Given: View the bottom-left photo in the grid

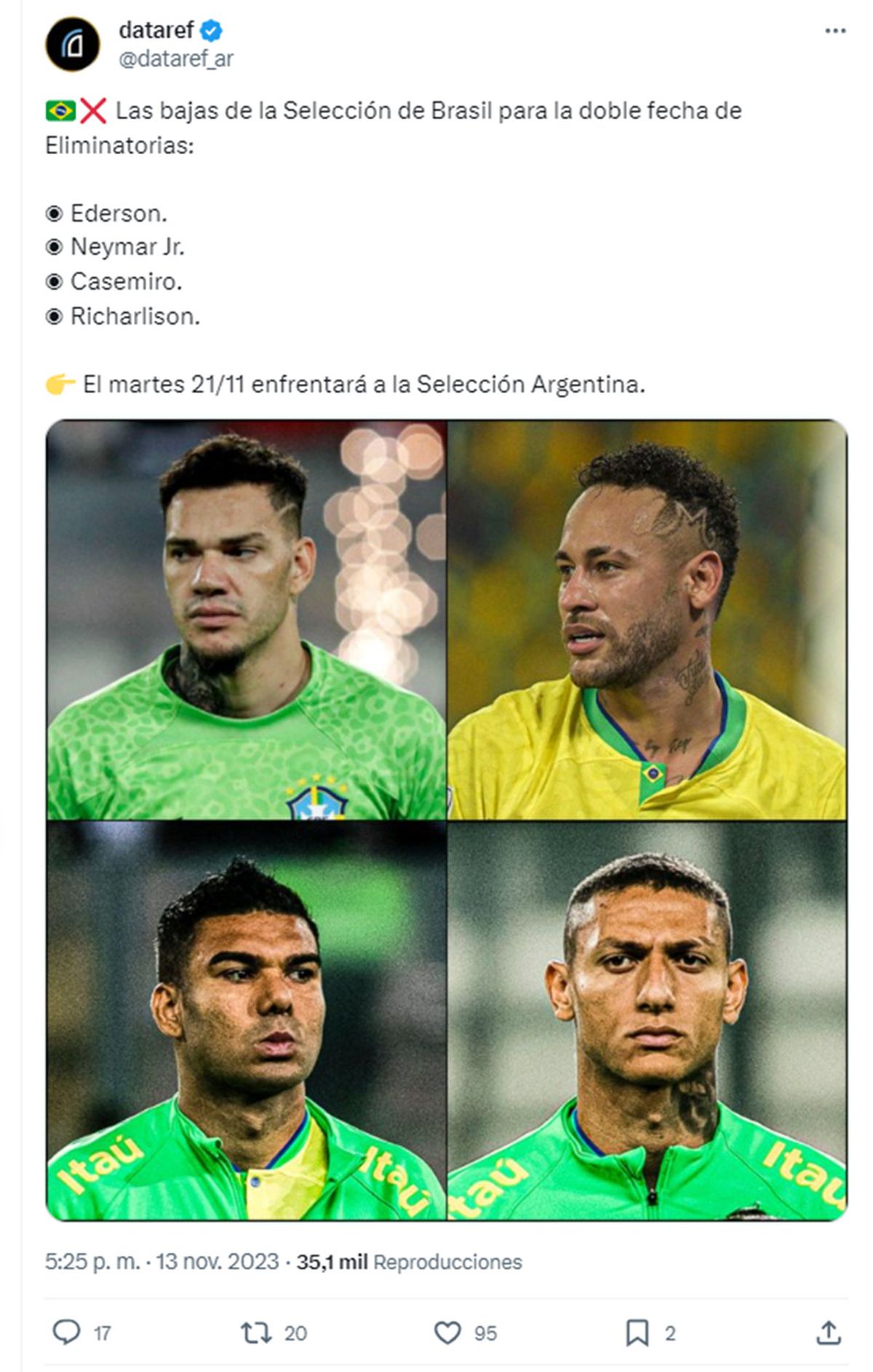Looking at the screenshot, I should pyautogui.click(x=246, y=1021).
